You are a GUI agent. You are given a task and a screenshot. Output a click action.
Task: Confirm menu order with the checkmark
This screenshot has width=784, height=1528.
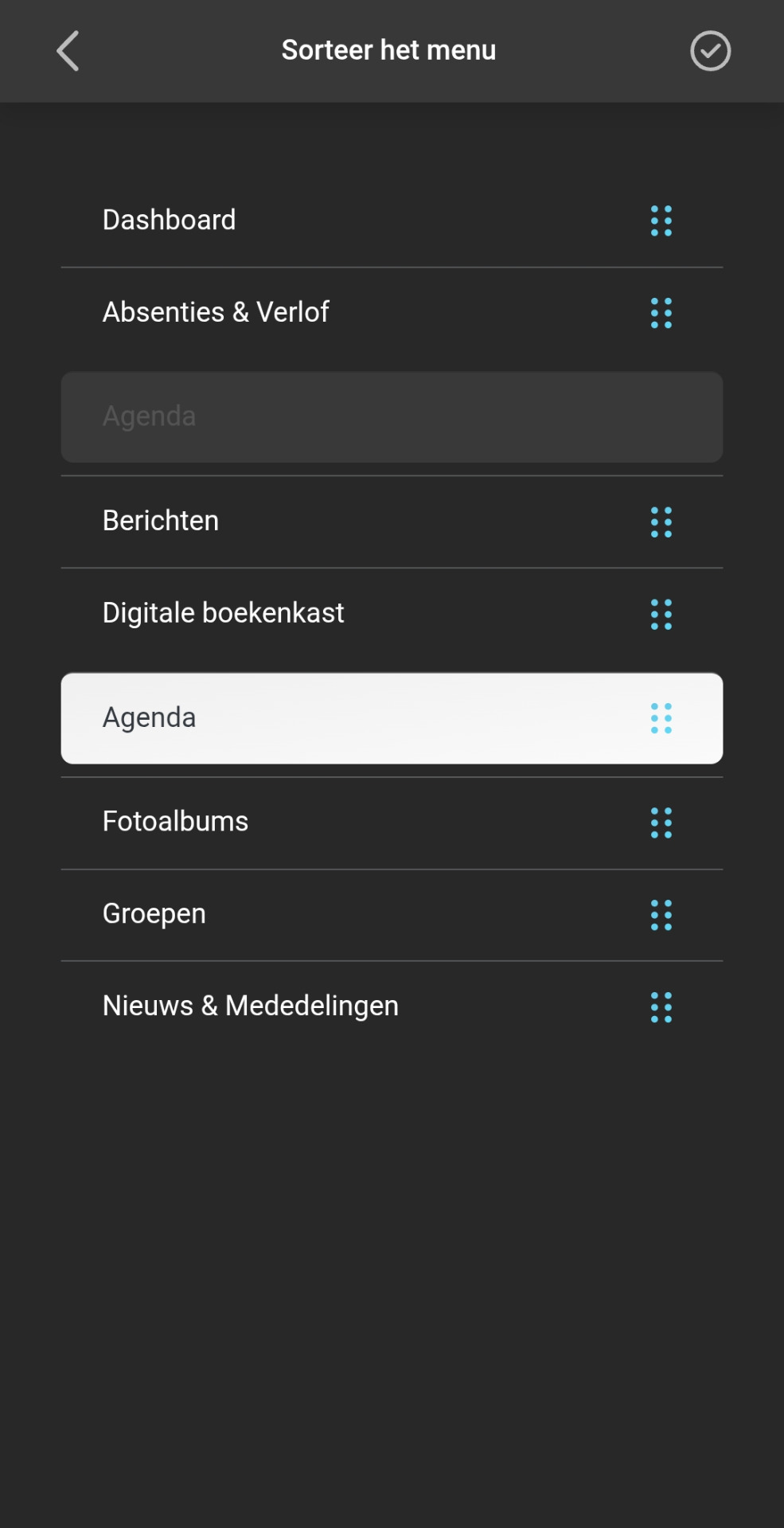(709, 51)
